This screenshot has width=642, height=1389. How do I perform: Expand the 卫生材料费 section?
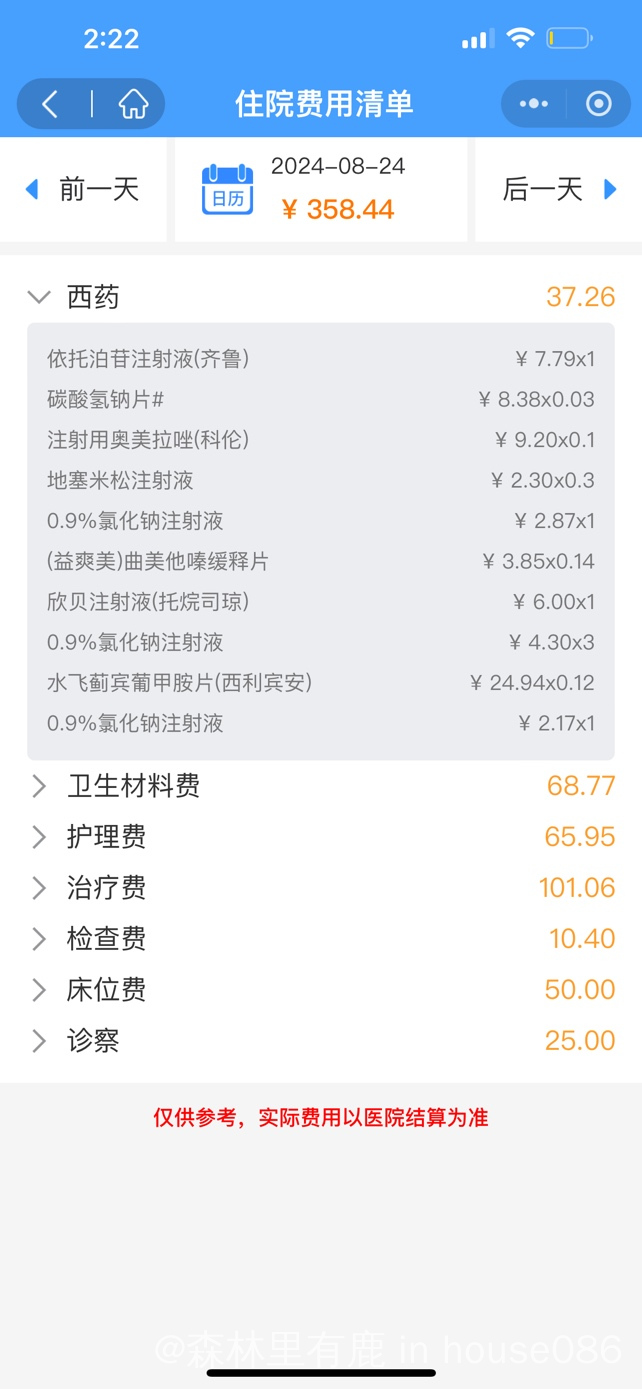click(x=321, y=786)
